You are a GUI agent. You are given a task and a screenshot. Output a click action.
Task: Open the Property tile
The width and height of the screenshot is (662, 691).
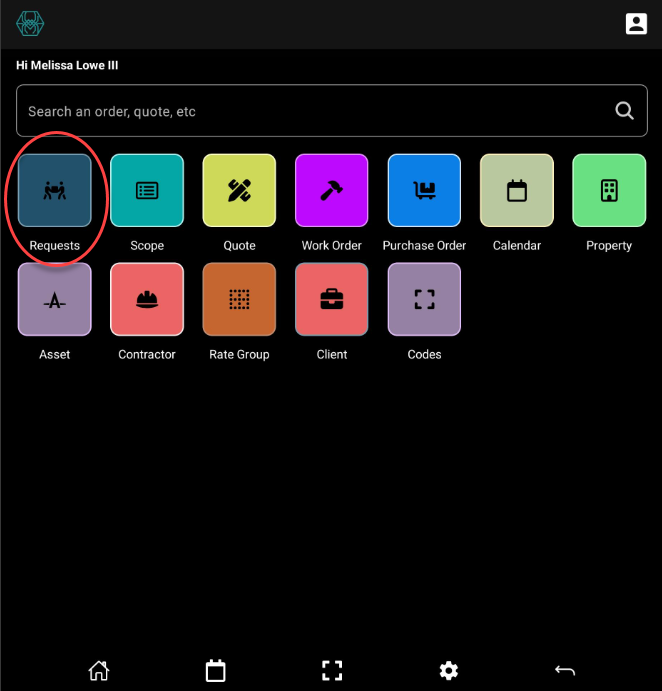coord(609,190)
